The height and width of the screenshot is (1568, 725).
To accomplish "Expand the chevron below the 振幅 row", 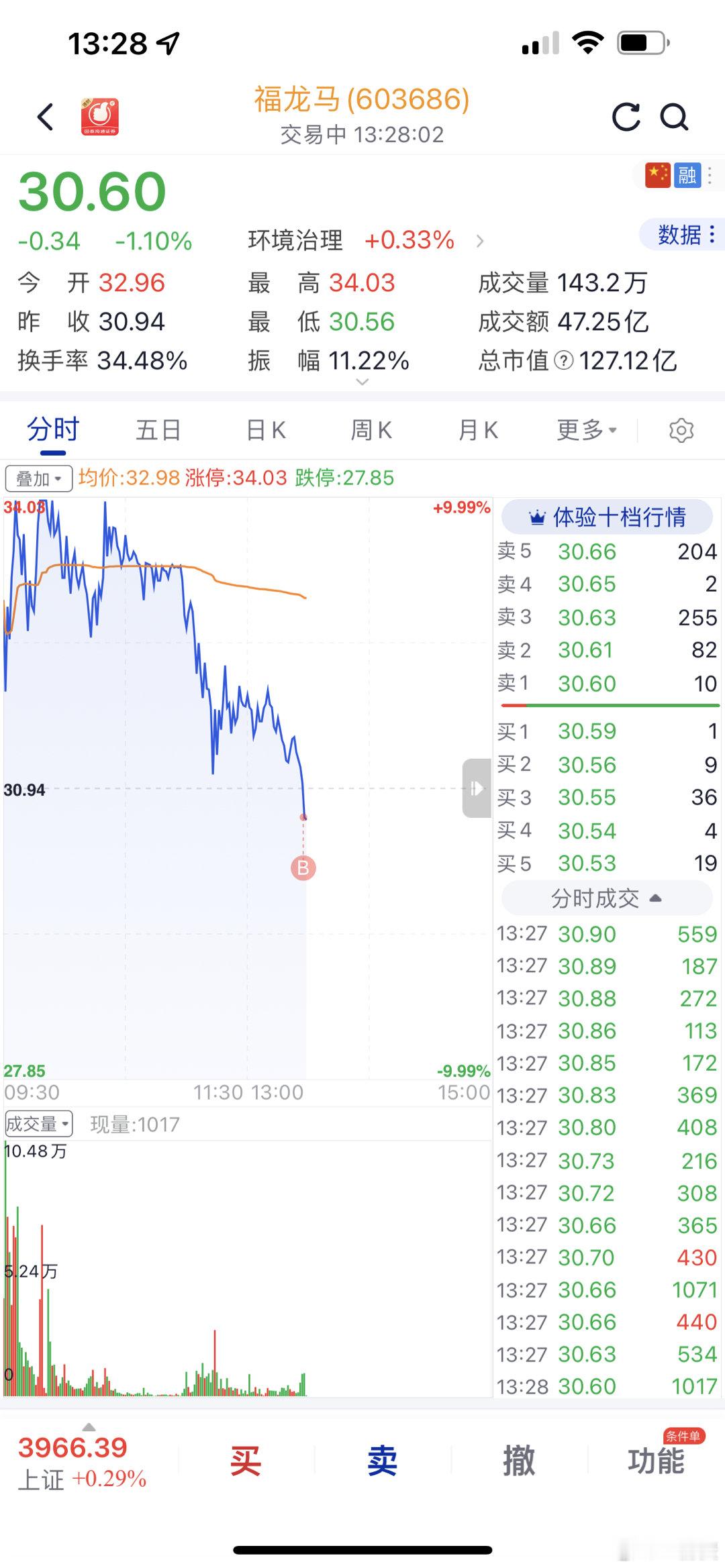I will [362, 380].
